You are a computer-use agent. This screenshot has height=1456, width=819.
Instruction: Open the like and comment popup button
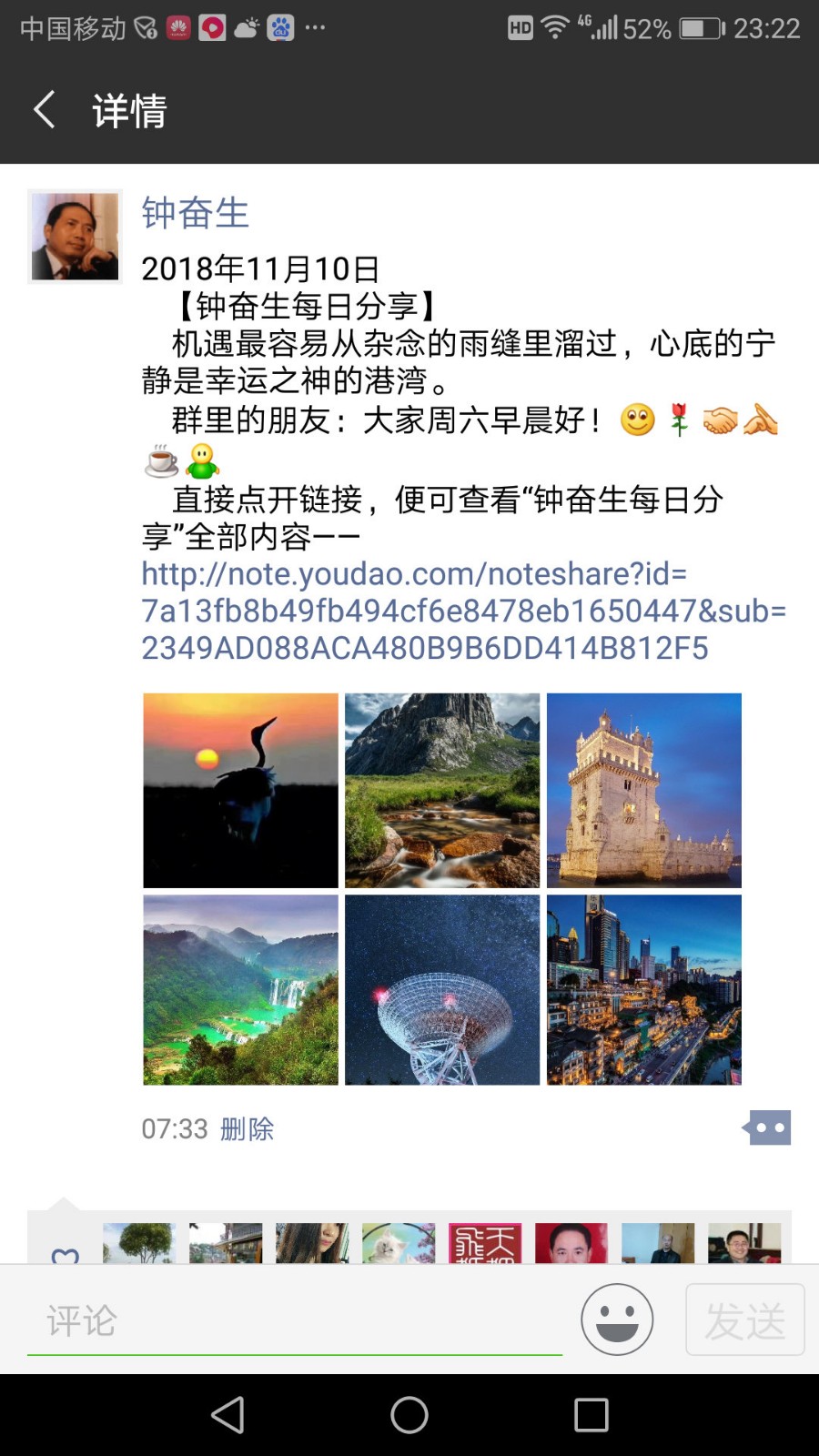(768, 1127)
